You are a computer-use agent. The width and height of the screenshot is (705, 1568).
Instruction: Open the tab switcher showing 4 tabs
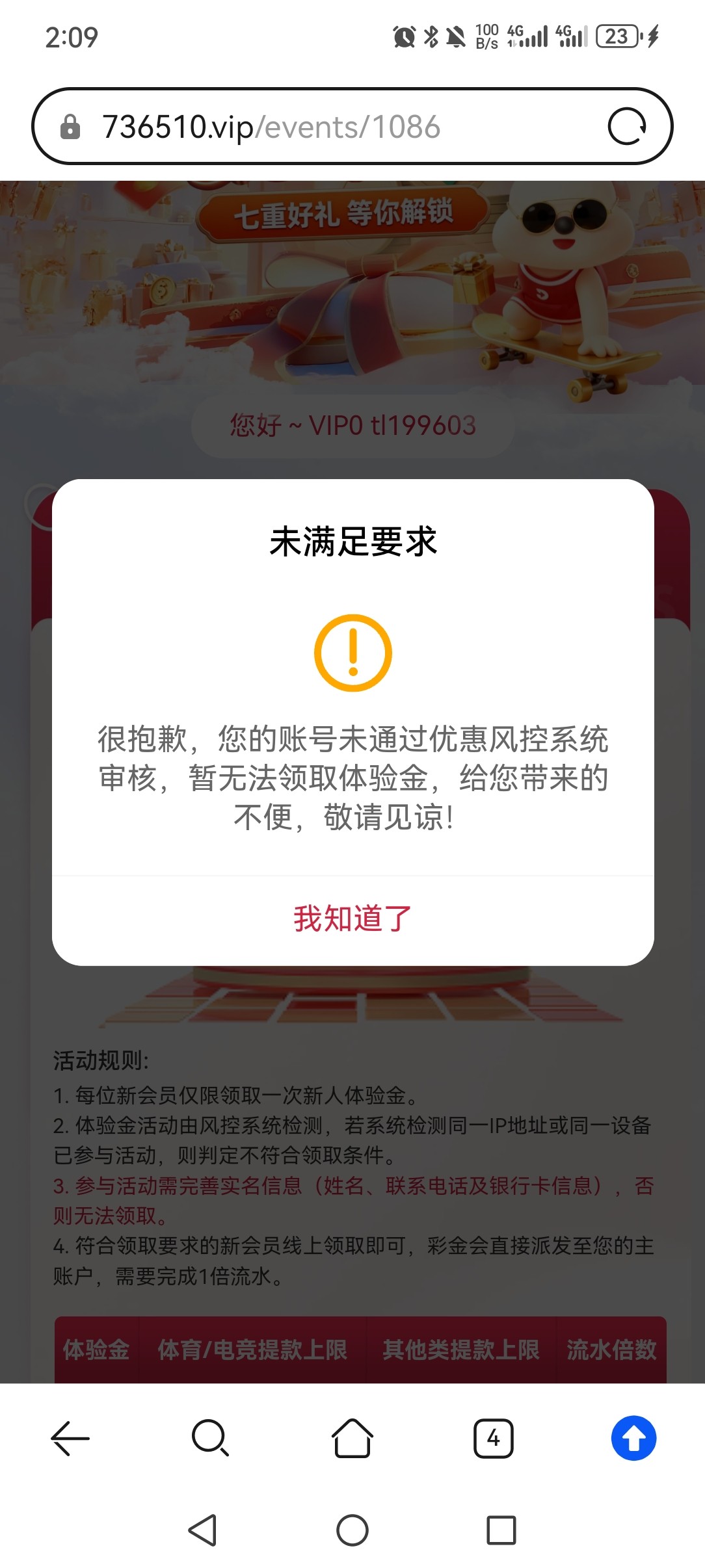point(493,1438)
